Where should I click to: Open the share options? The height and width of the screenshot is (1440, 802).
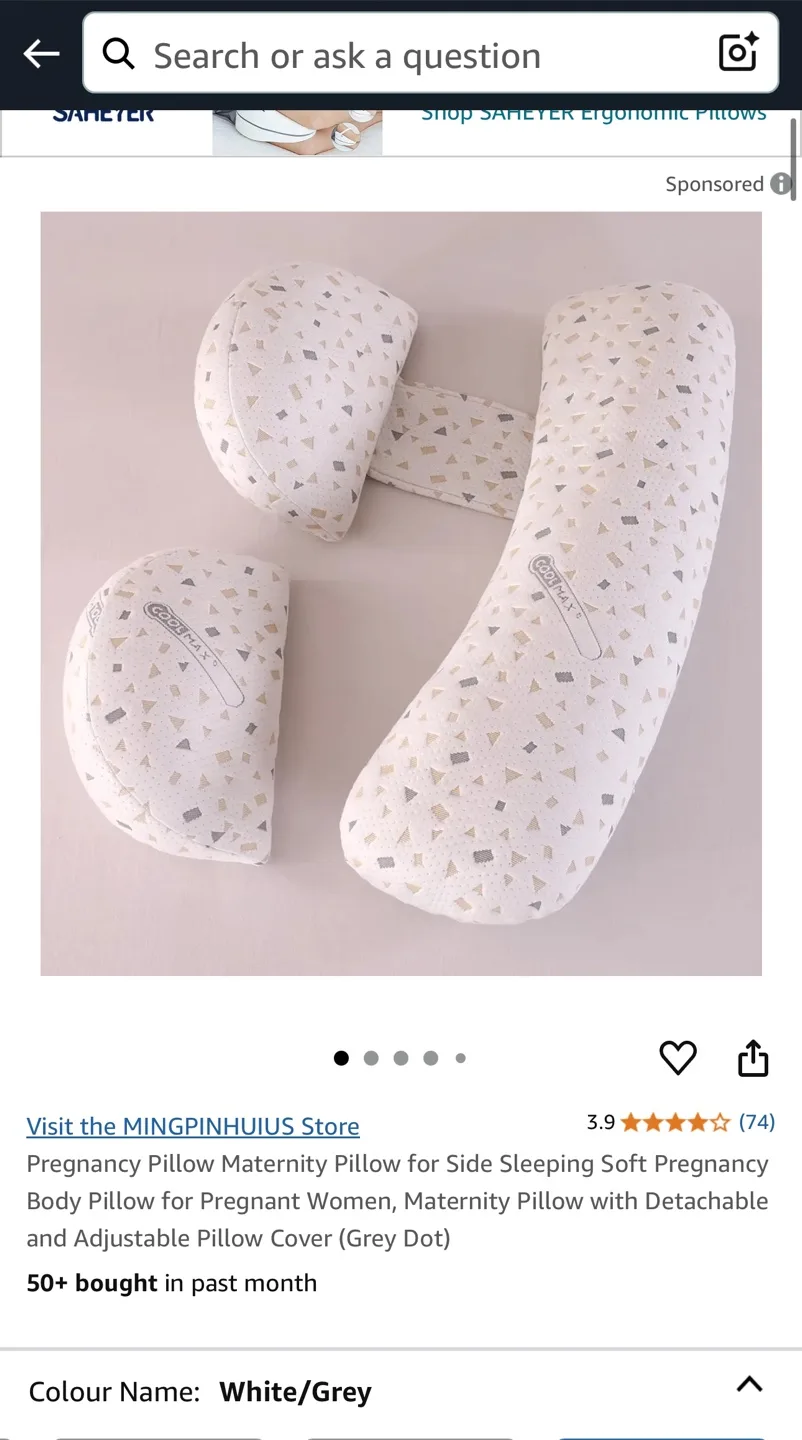tap(752, 1058)
